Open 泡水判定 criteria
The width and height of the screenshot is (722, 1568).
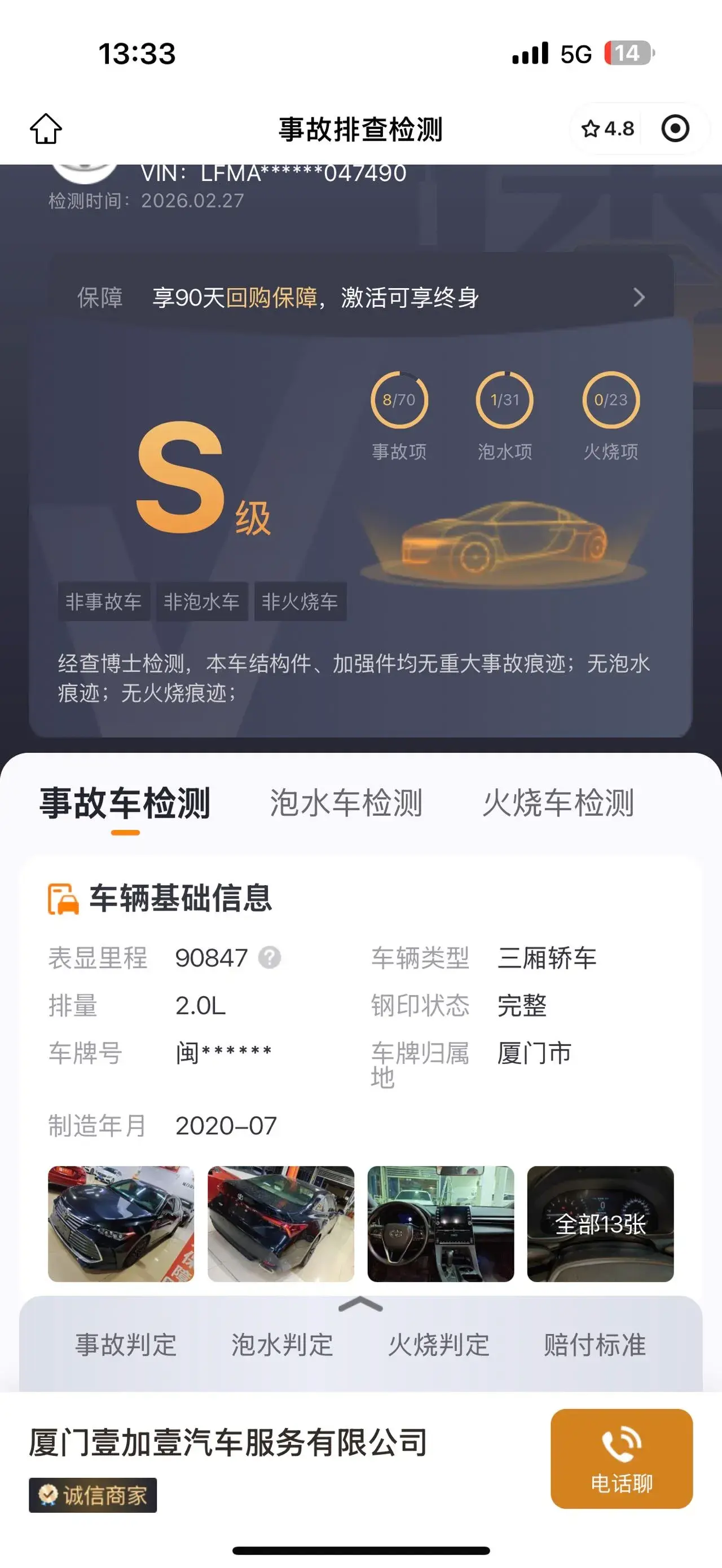coord(282,1345)
